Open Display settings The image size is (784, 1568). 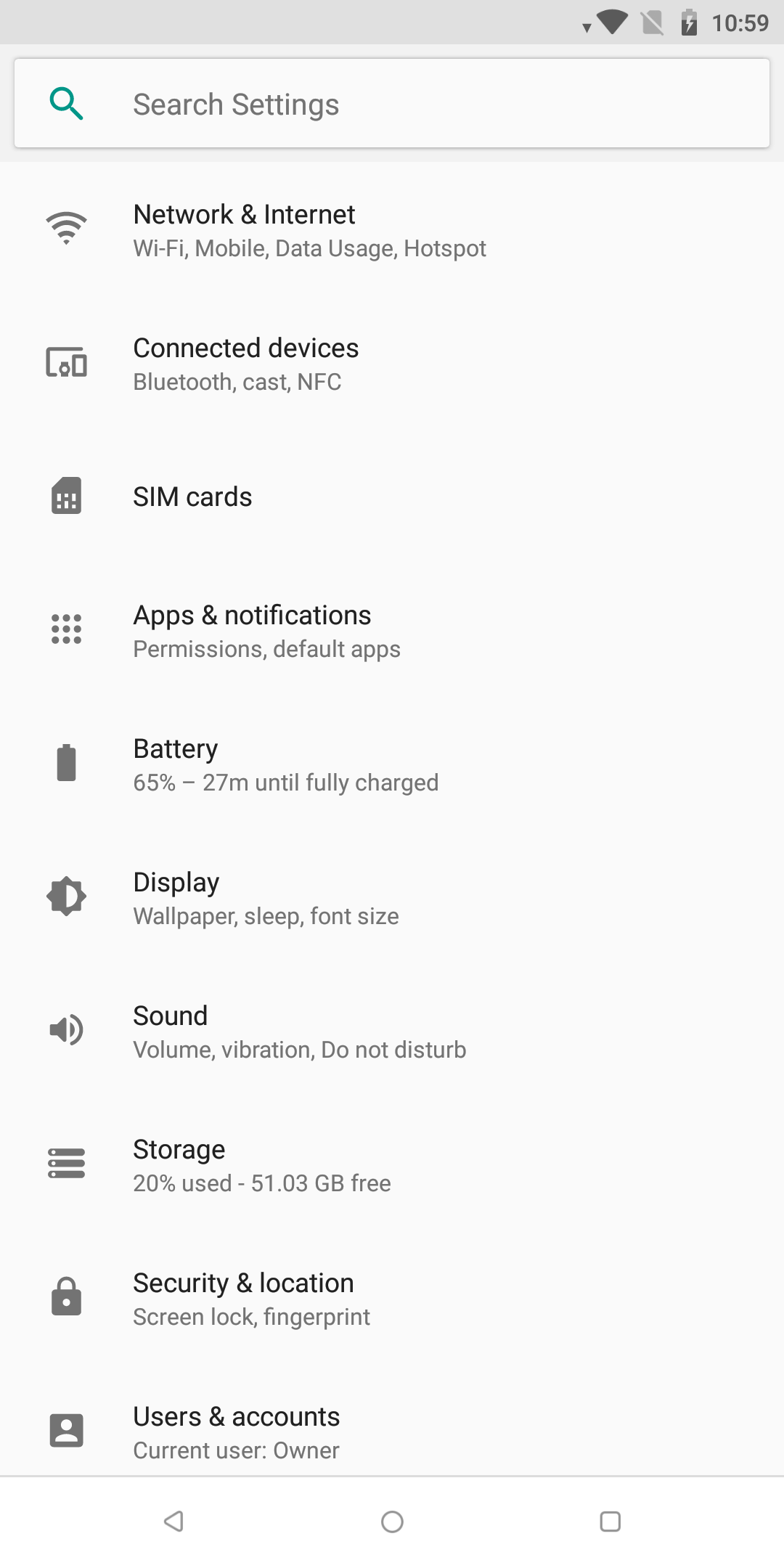pyautogui.click(x=392, y=897)
